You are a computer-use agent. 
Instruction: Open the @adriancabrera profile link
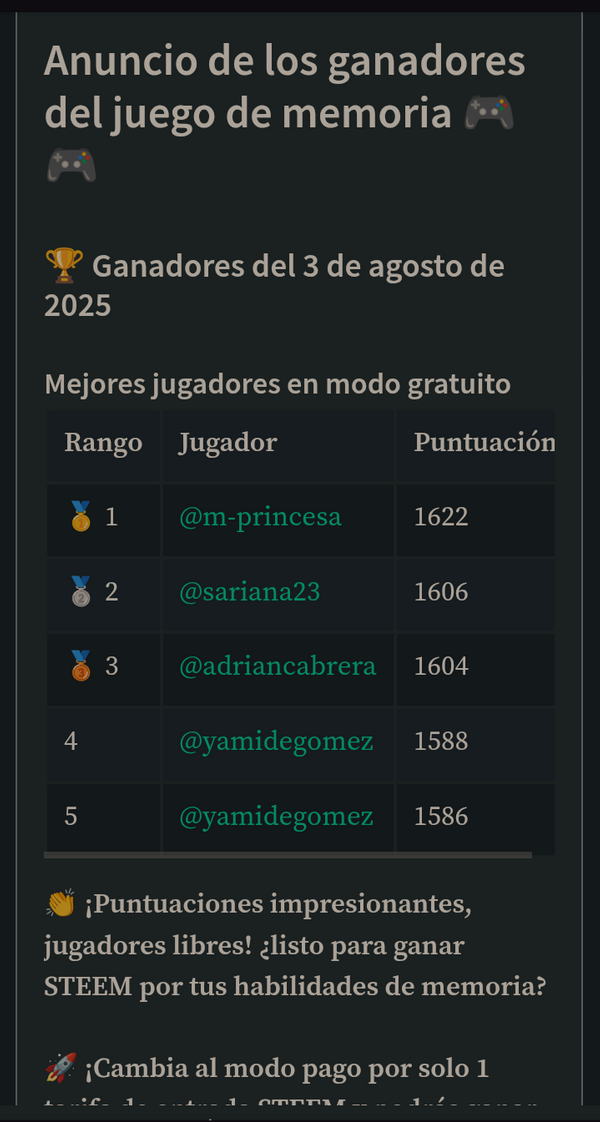277,667
